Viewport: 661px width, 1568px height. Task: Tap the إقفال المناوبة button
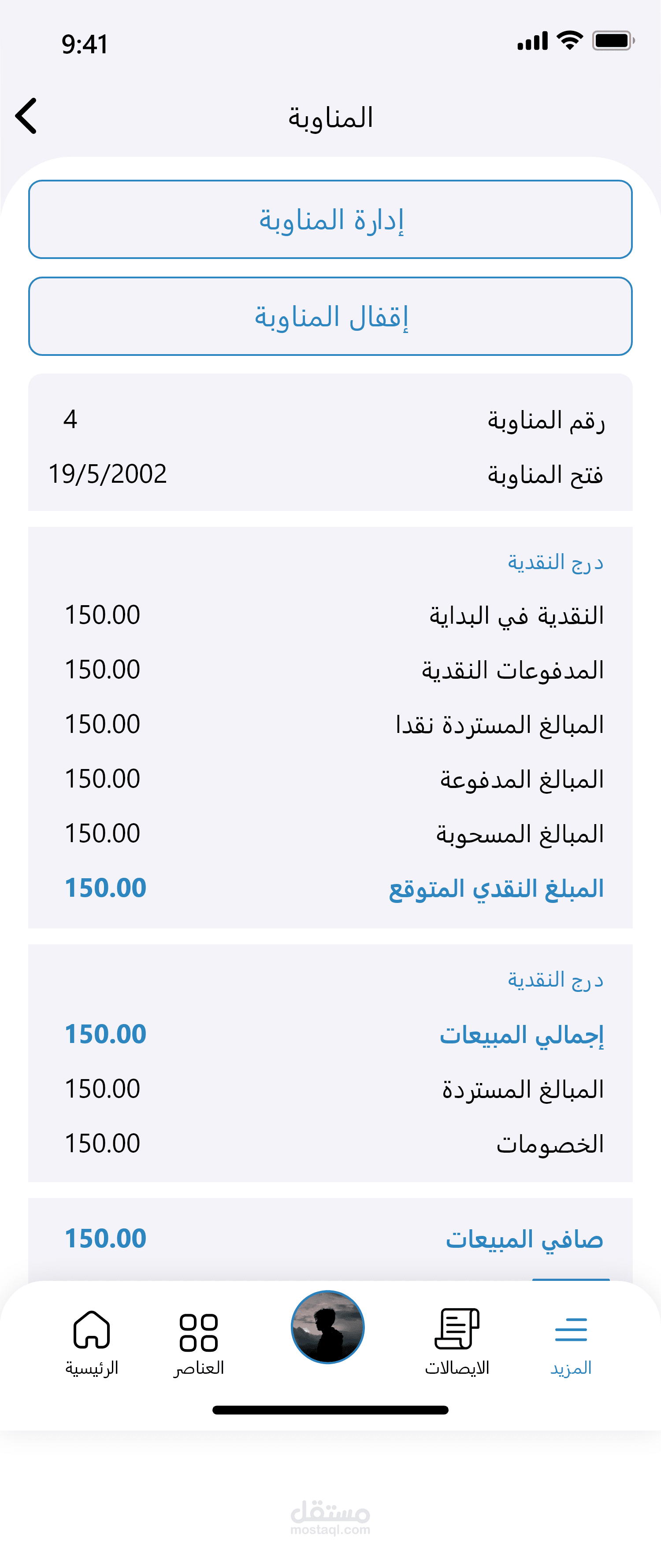click(x=330, y=317)
